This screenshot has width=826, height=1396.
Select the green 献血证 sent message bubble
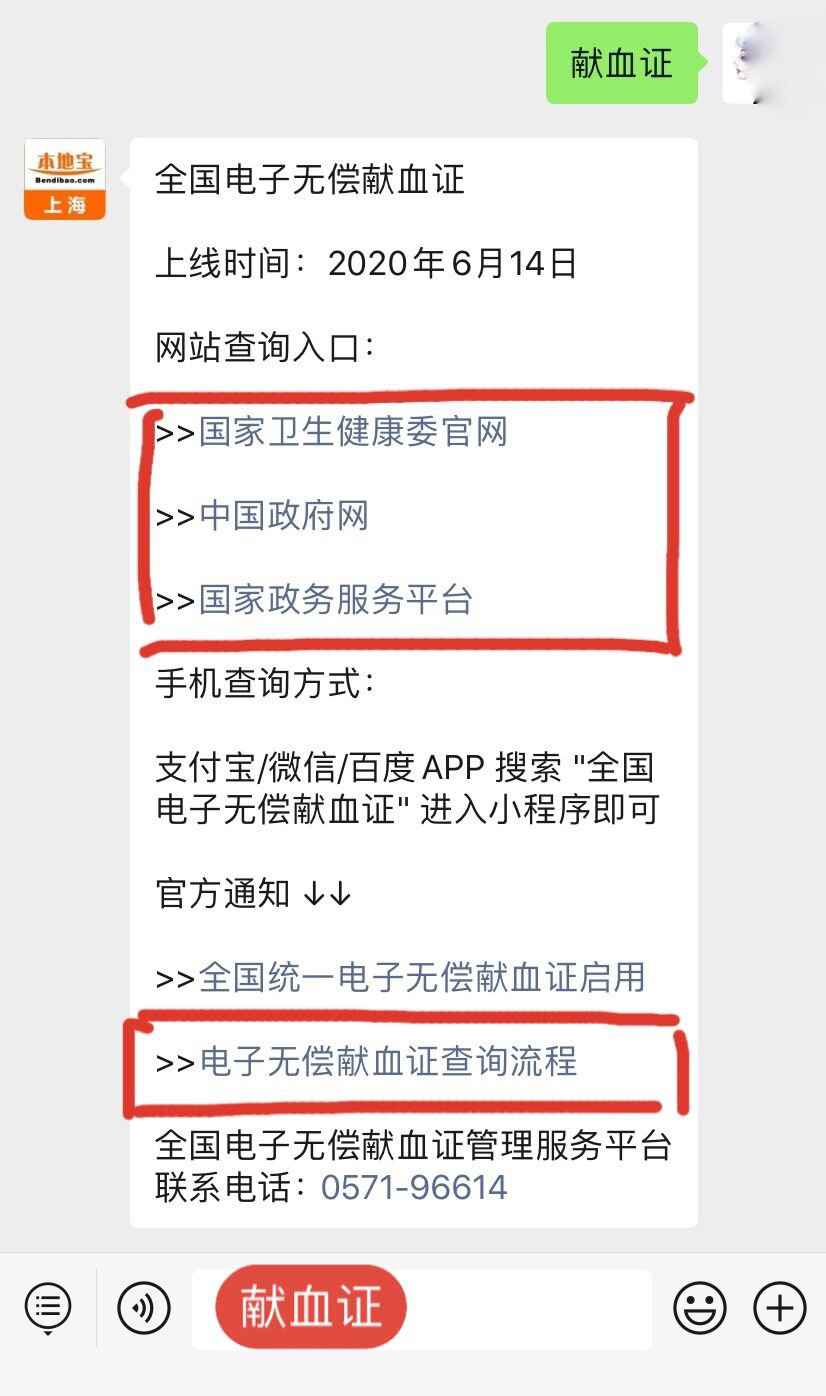click(621, 64)
